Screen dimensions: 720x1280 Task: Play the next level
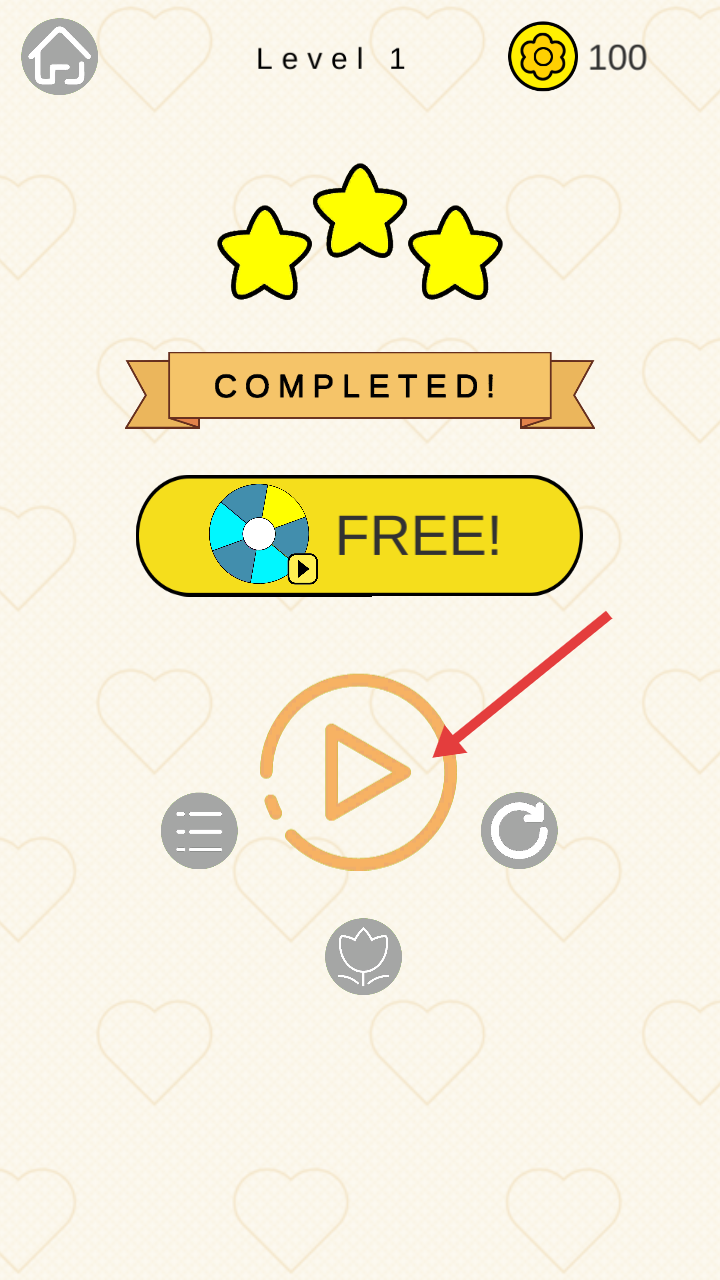[358, 772]
